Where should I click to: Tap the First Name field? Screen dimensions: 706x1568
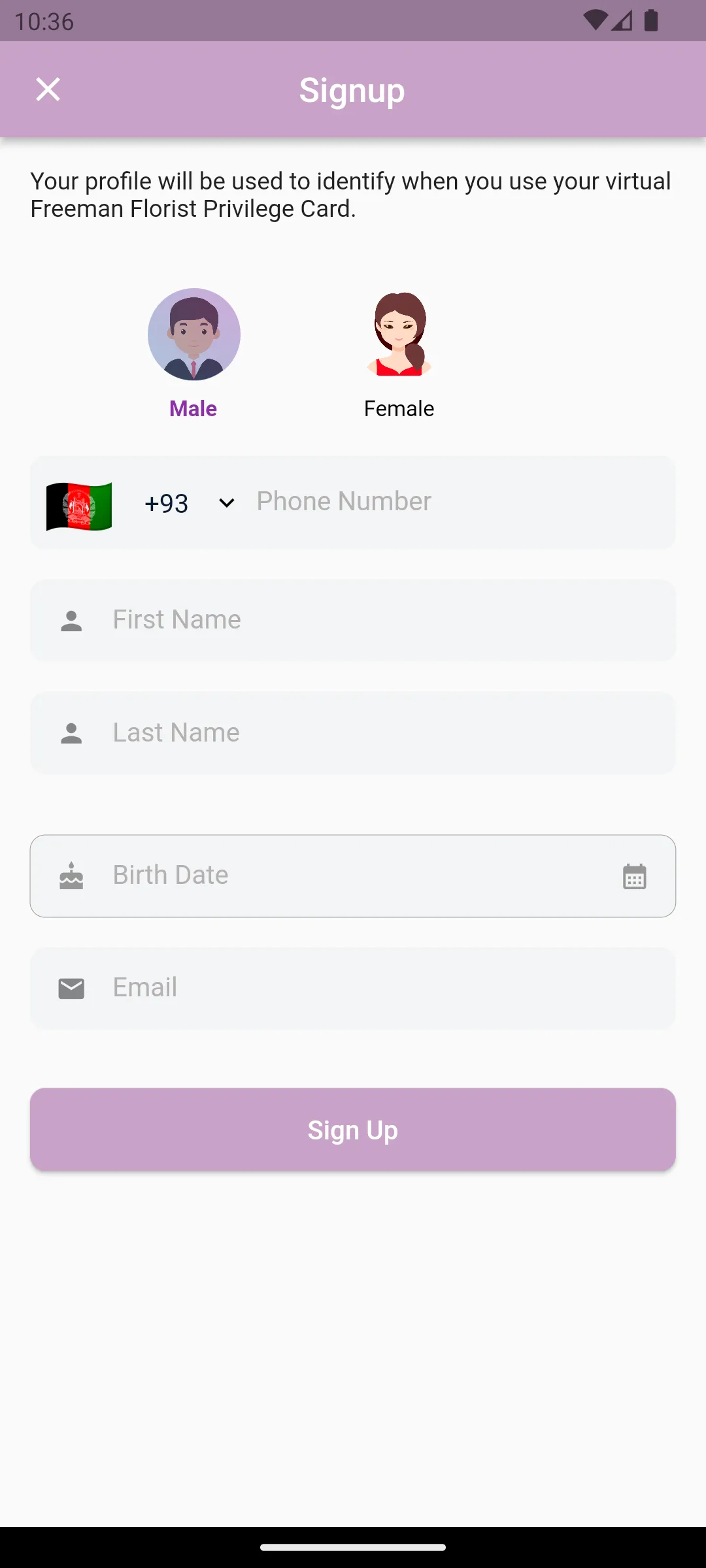point(353,620)
